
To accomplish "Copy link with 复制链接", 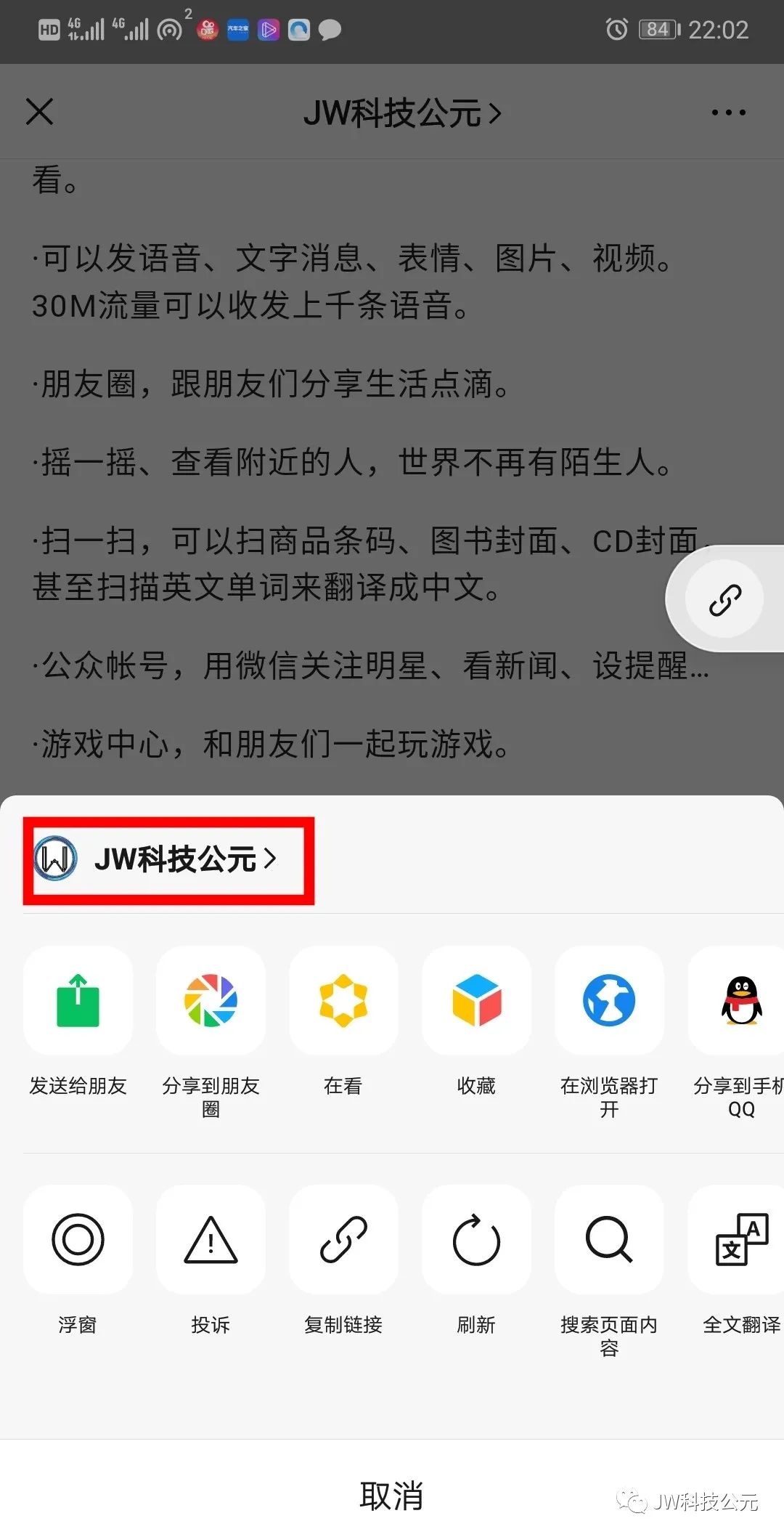I will click(x=343, y=1239).
